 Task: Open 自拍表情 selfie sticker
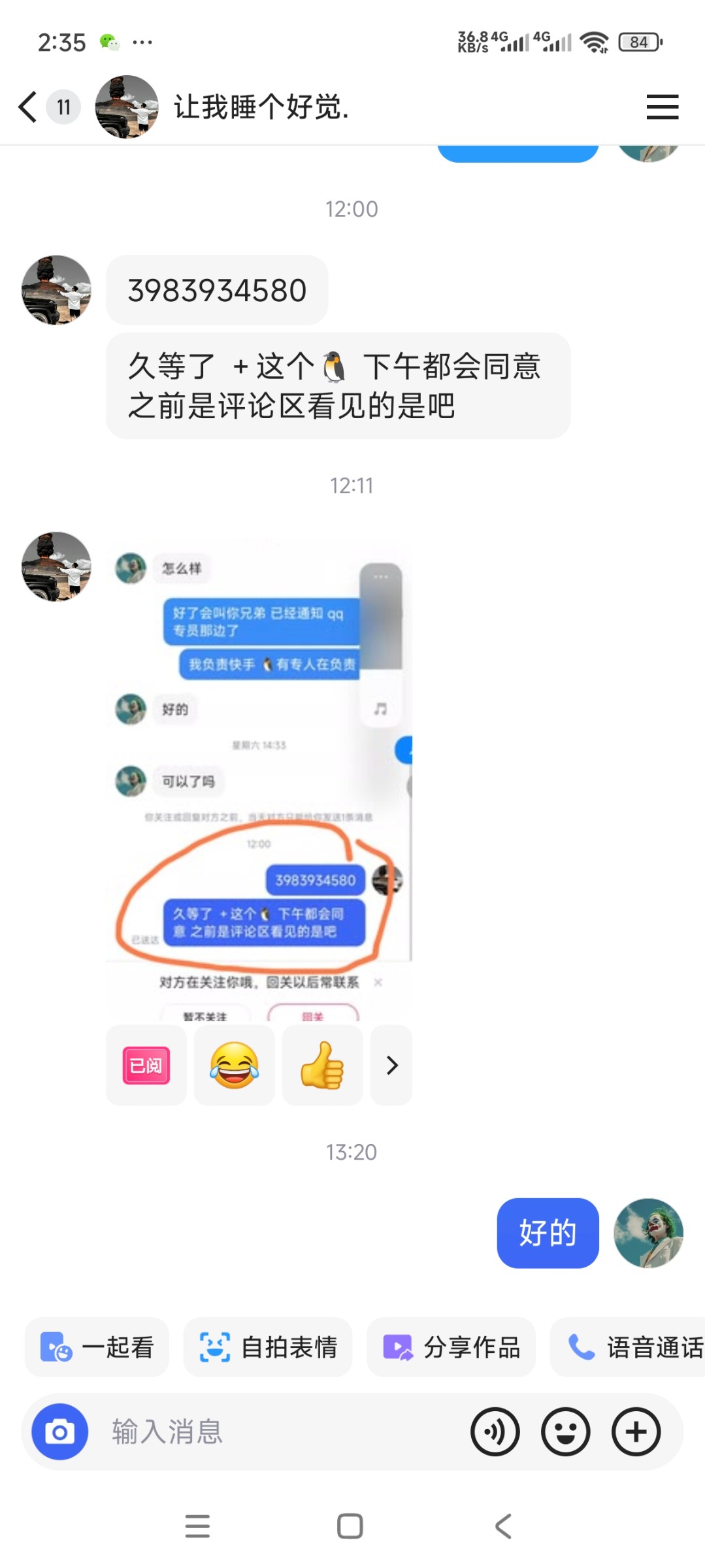[268, 1347]
